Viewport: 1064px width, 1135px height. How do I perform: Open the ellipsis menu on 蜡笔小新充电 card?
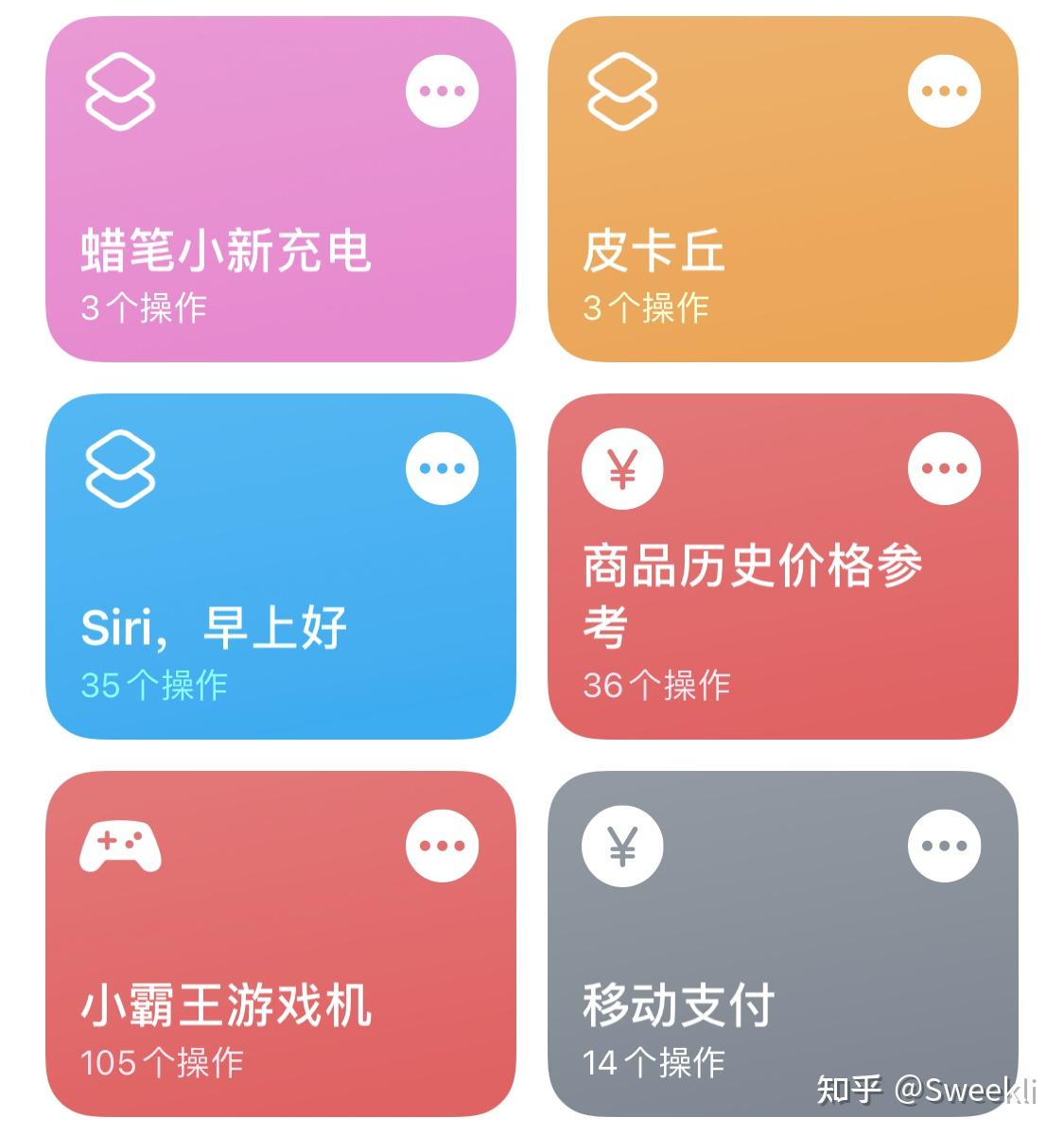[x=441, y=91]
